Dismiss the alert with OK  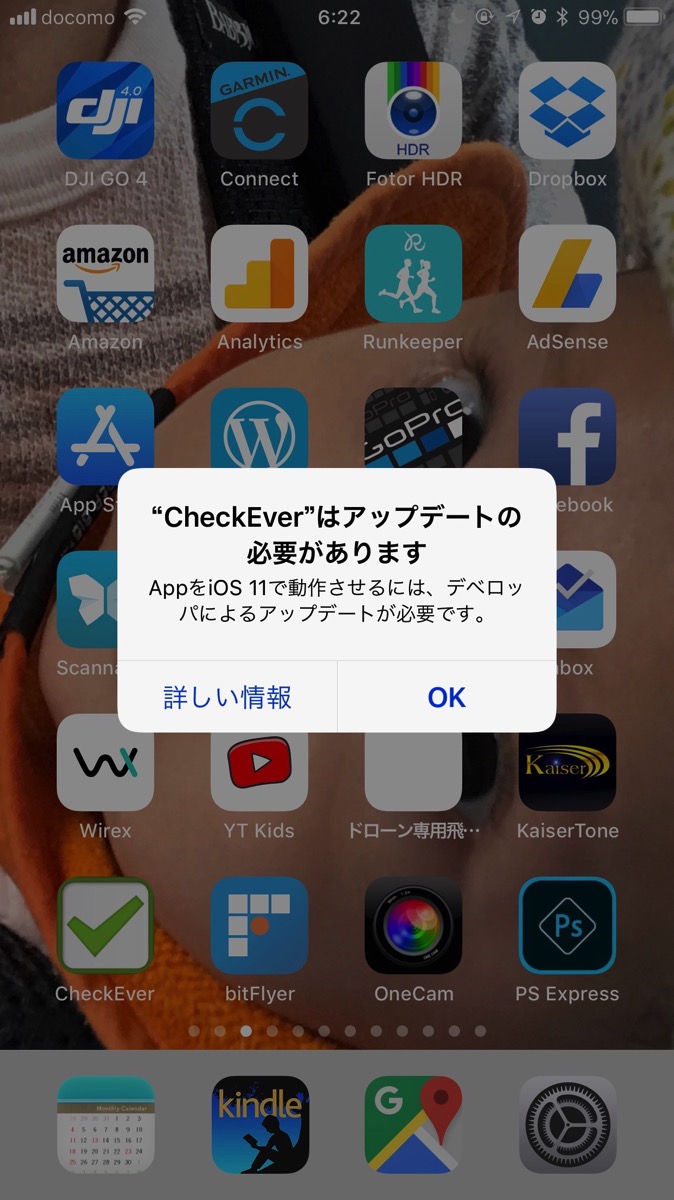point(446,697)
